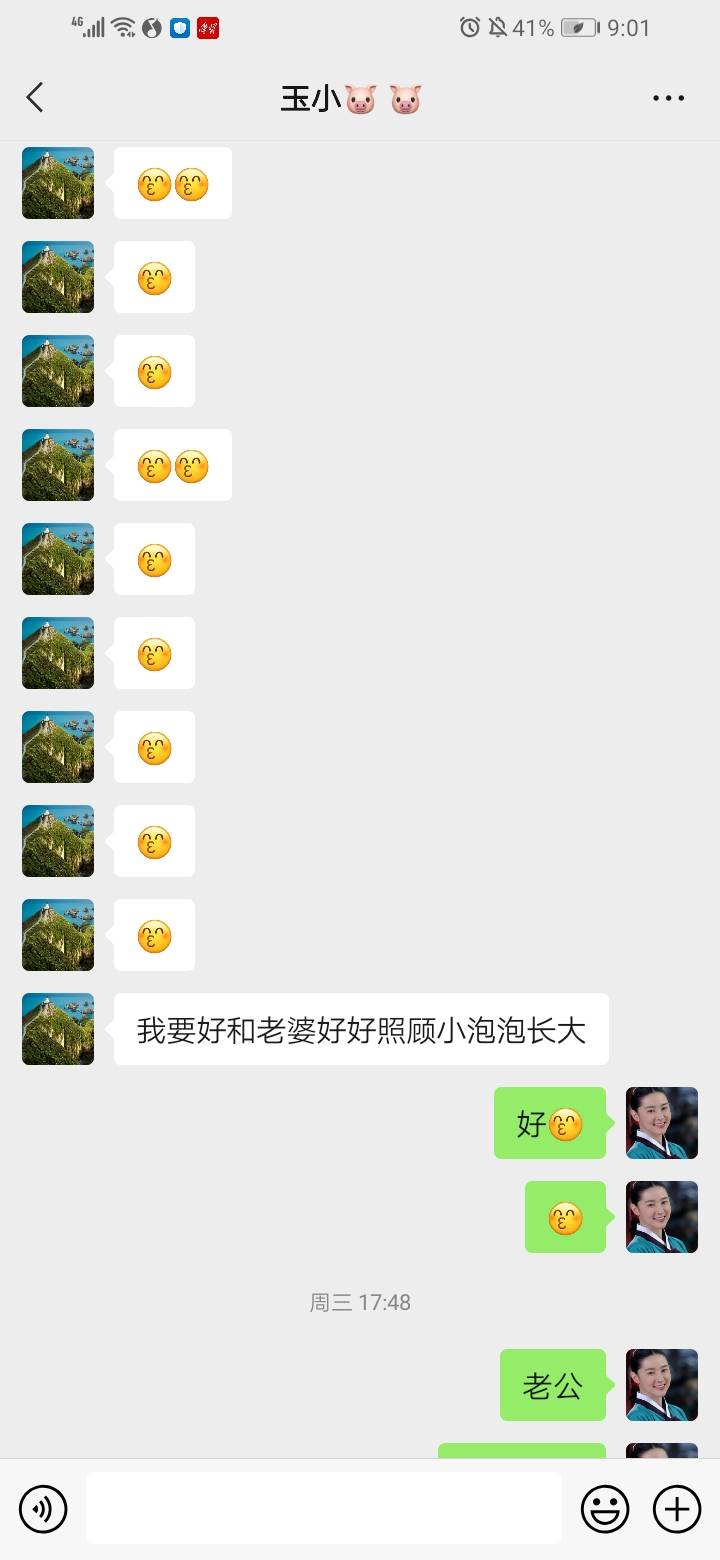
Task: Switch to voice message mode
Action: pyautogui.click(x=42, y=1508)
